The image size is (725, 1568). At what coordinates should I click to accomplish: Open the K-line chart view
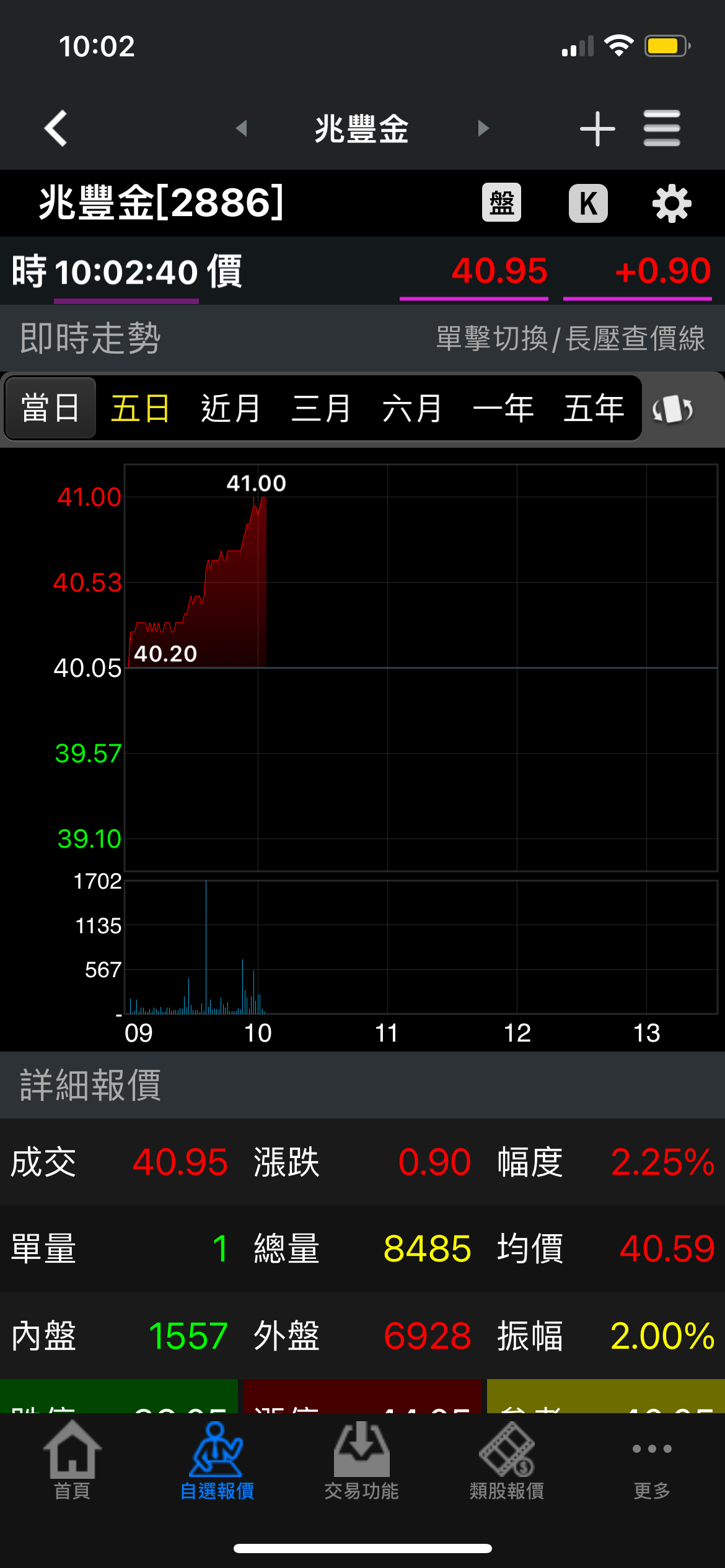coord(588,203)
